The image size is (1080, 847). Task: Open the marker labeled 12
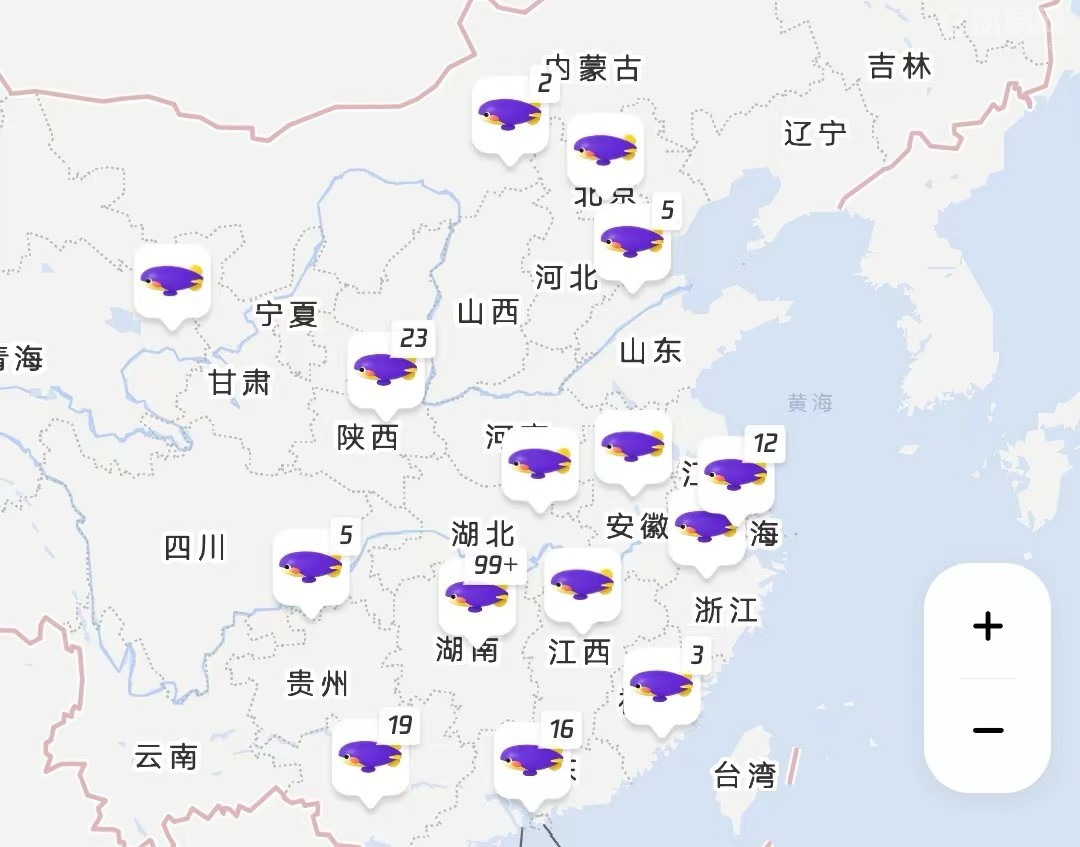[736, 474]
